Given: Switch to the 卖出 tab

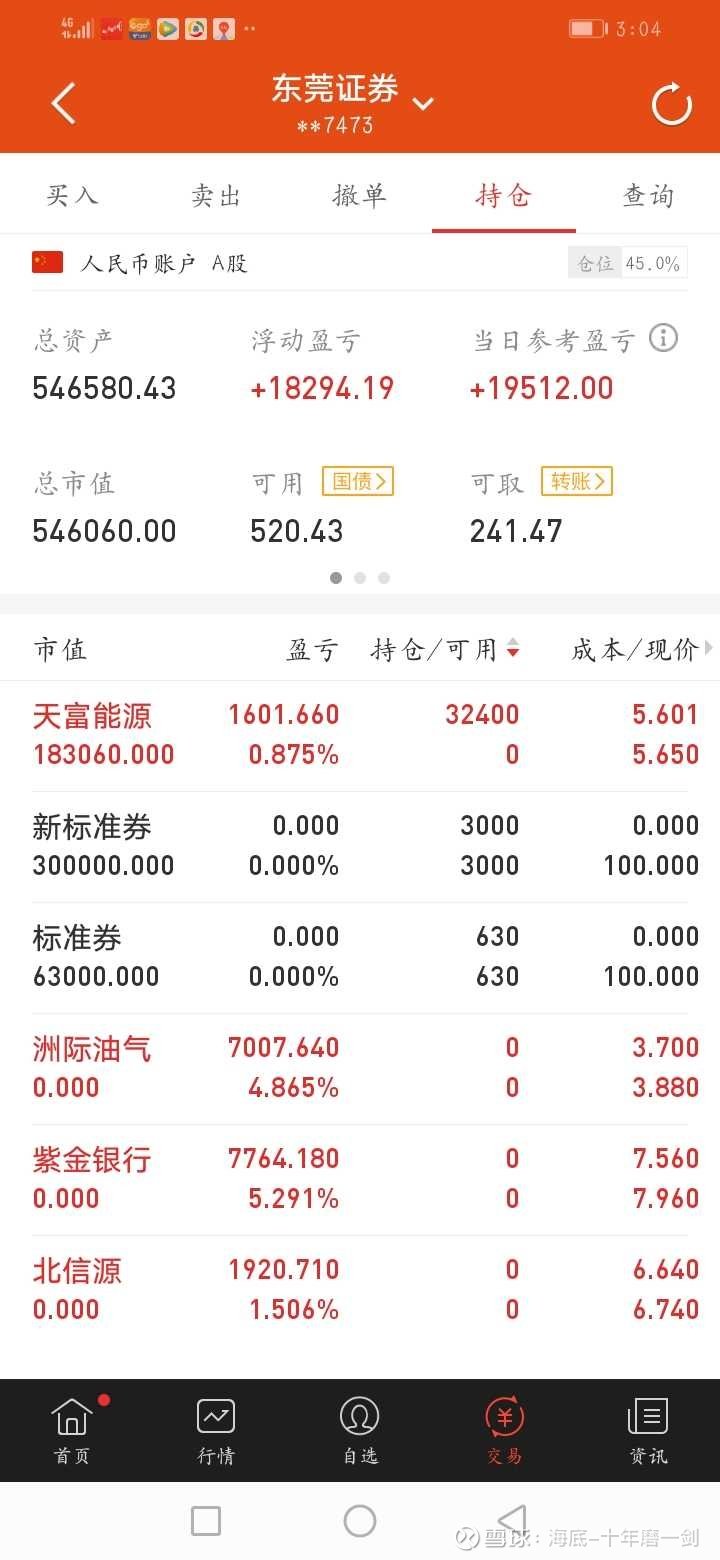Looking at the screenshot, I should [x=216, y=195].
